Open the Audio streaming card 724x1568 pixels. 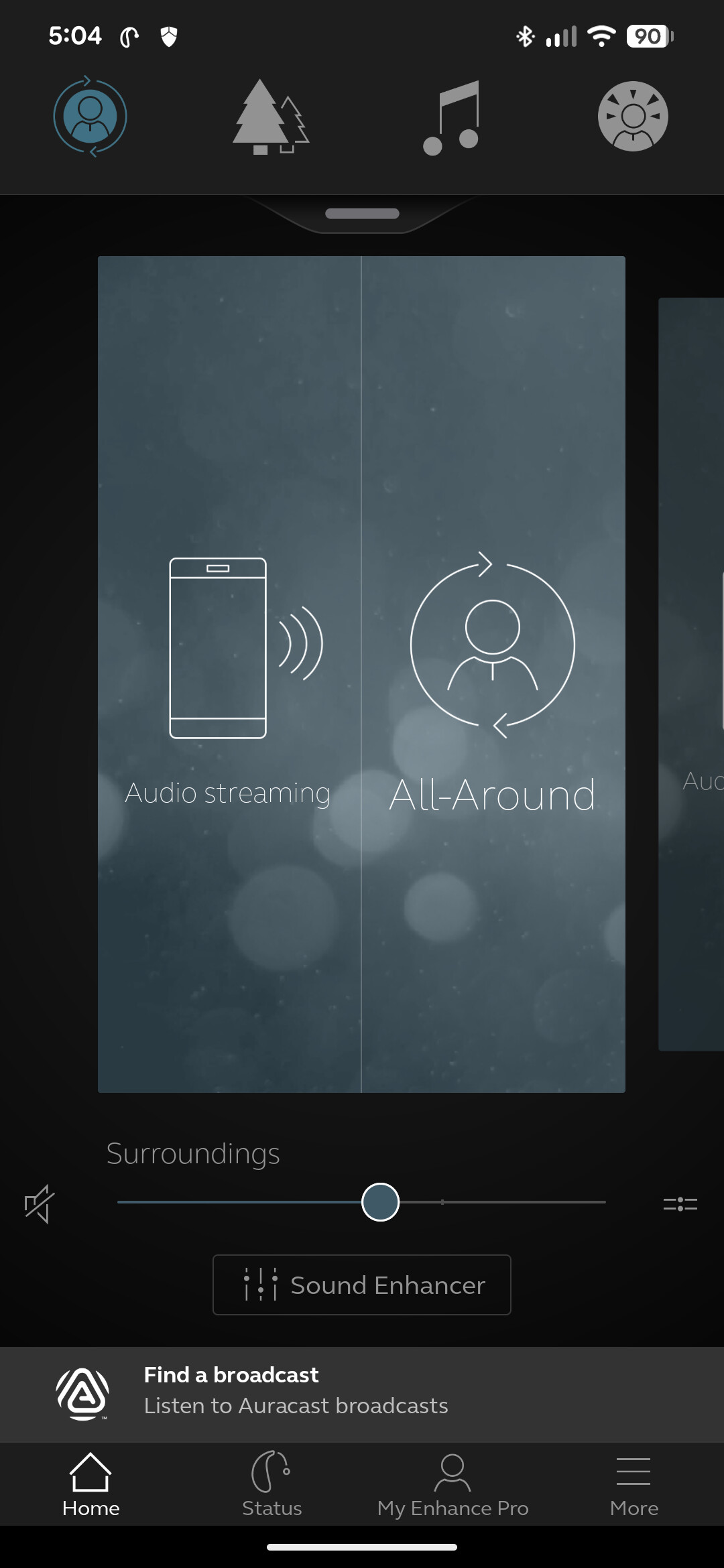pos(229,673)
